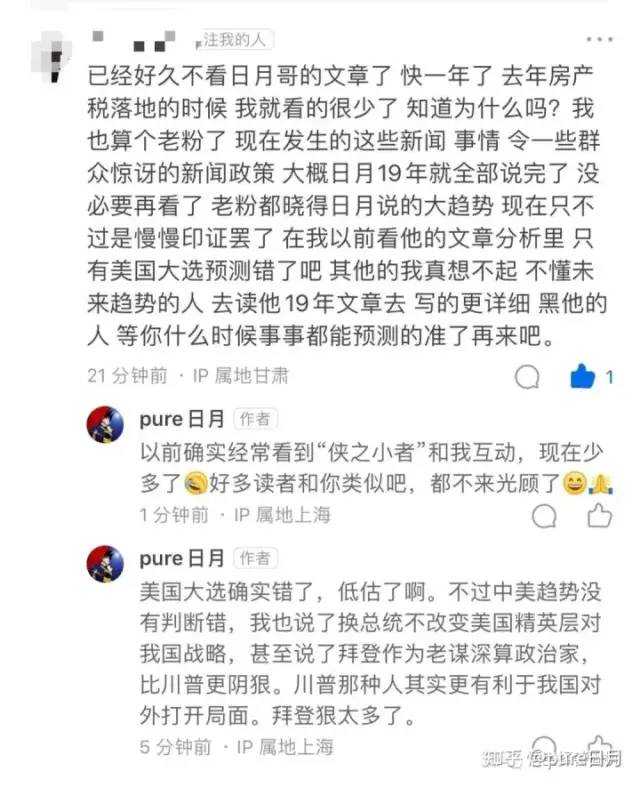Screen dimensions: 640x787
Task: Open pure日月 avatar on the 美国大选 reply
Action: coord(105,564)
